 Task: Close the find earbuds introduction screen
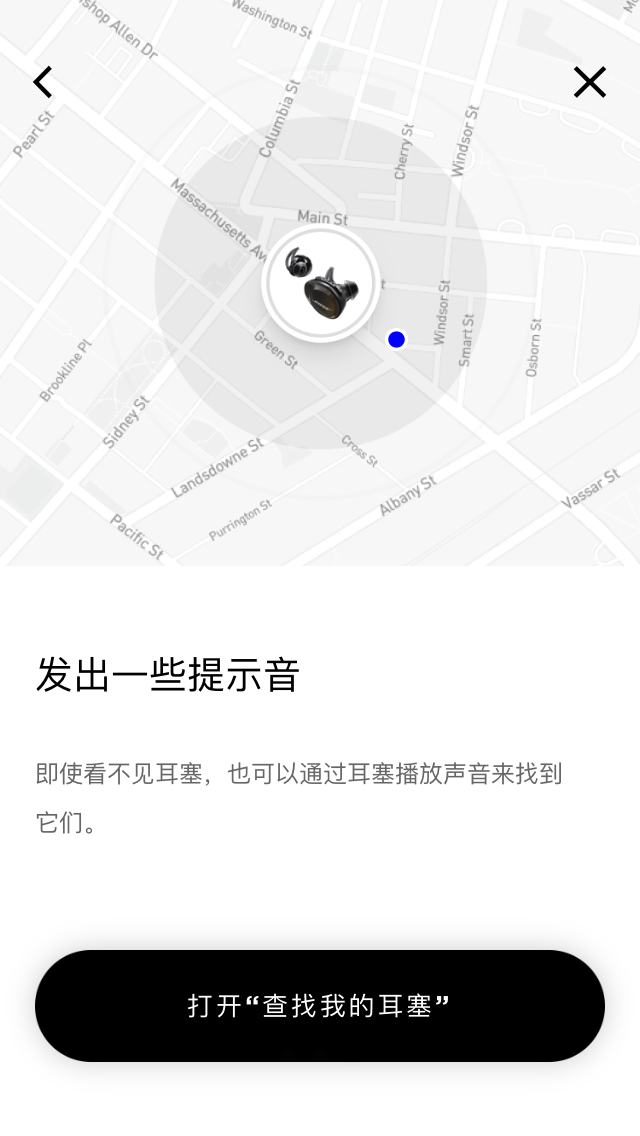[589, 82]
